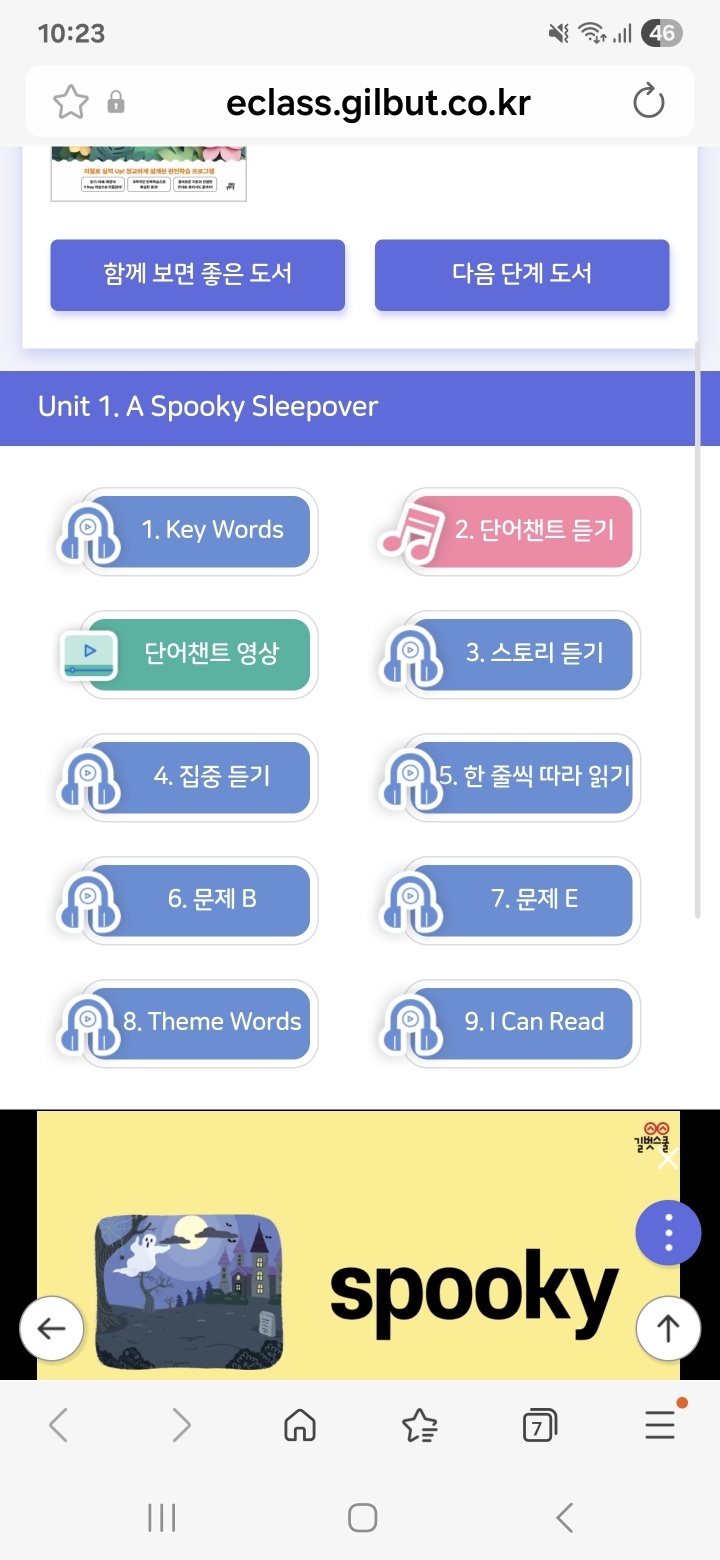Open browser tabs switcher

(x=539, y=1425)
